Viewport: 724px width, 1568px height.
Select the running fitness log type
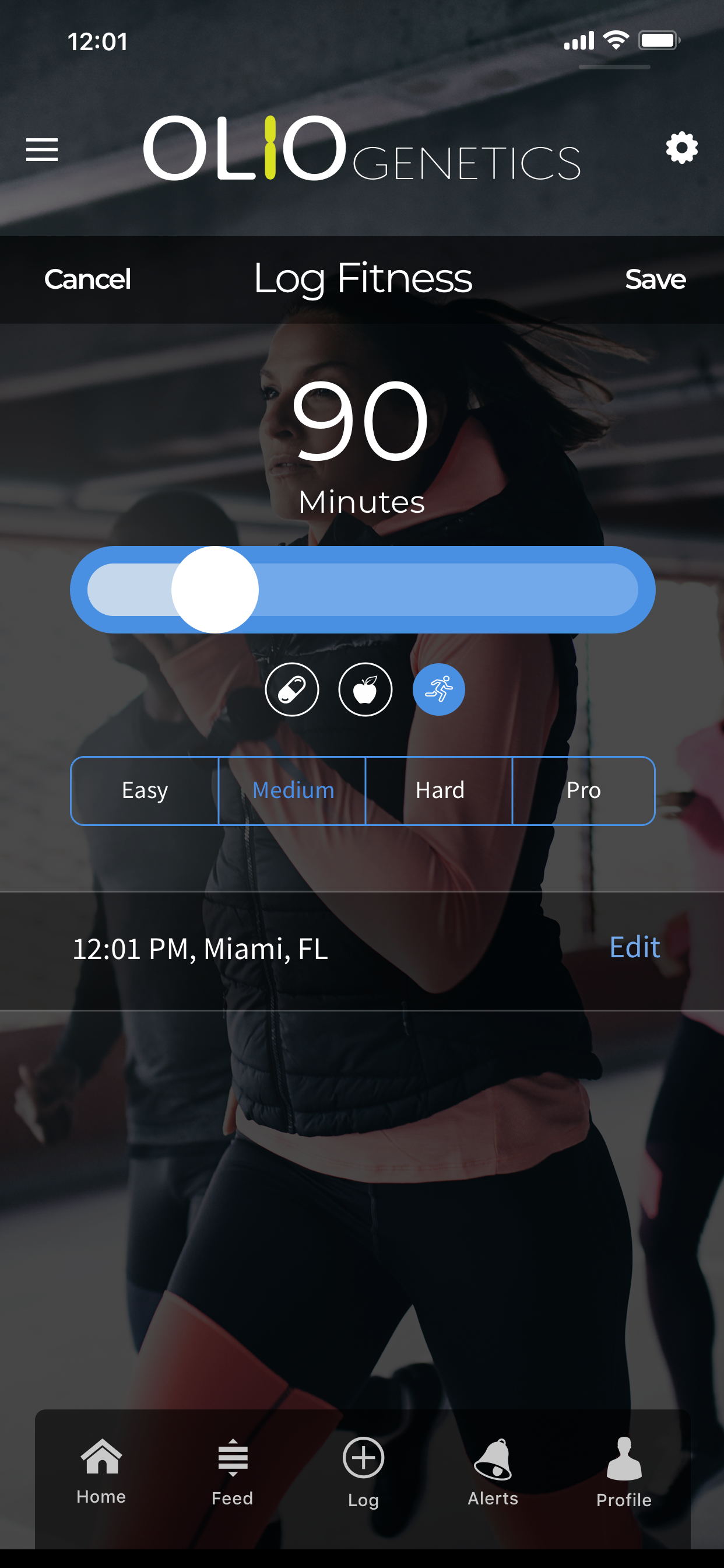click(439, 689)
